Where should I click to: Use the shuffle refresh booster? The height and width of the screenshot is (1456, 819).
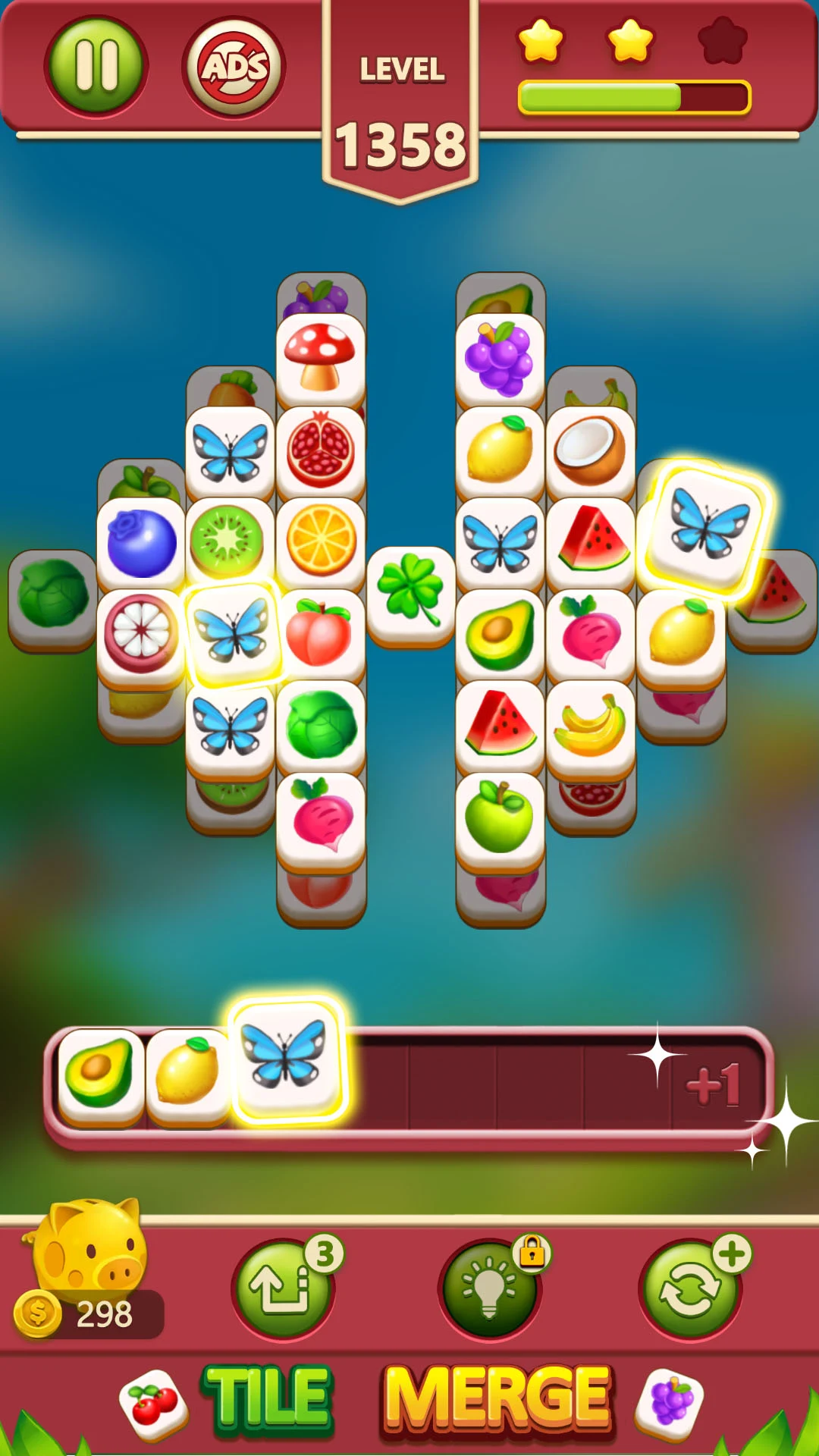coord(689,1288)
